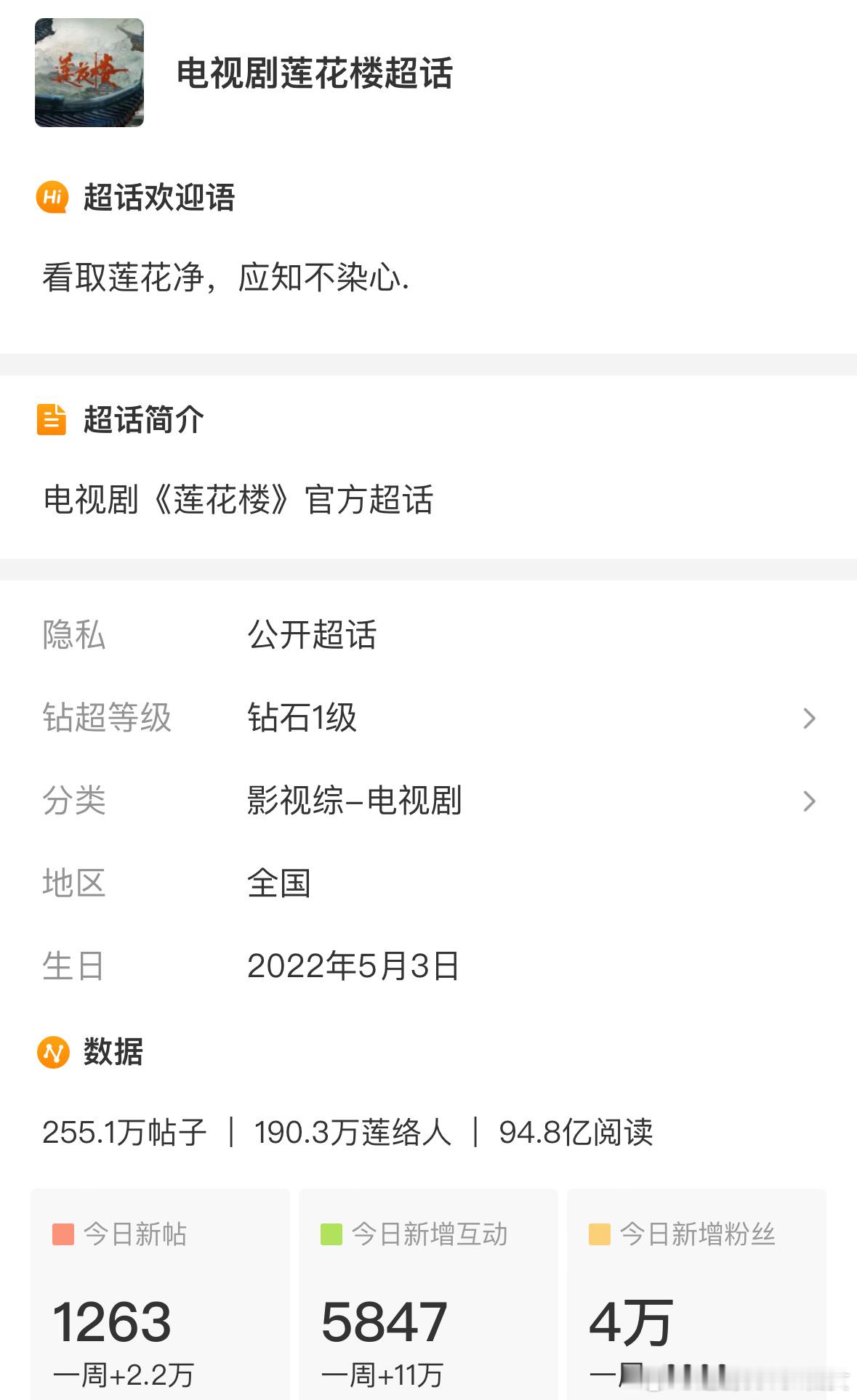Click the Hi welcome message icon
The image size is (857, 1400).
(x=51, y=195)
